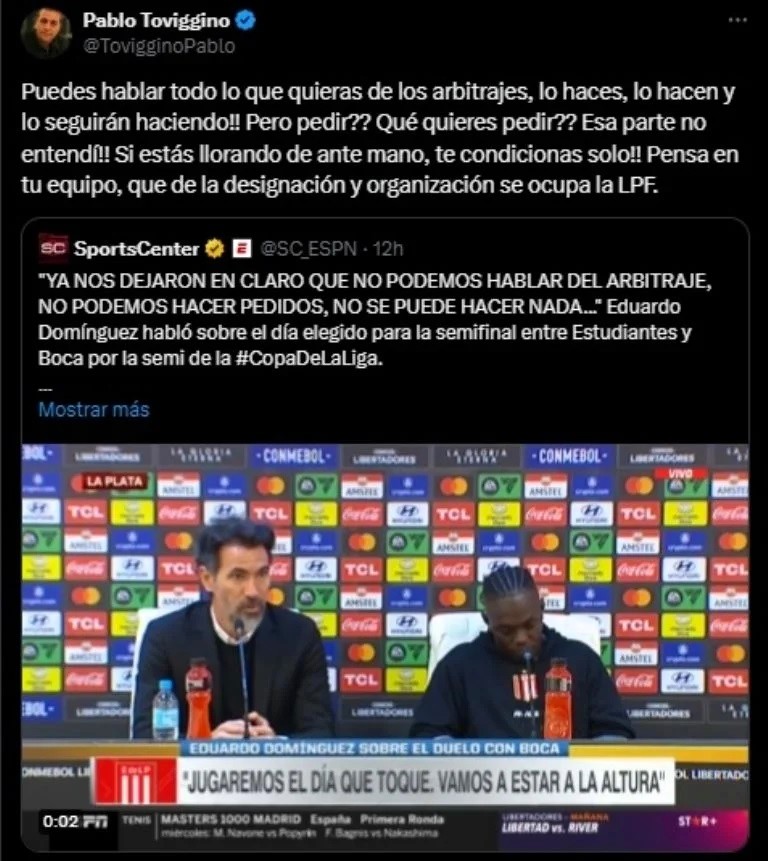Open the @TovigginoPablo handle link
Image resolution: width=768 pixels, height=861 pixels.
[x=159, y=46]
